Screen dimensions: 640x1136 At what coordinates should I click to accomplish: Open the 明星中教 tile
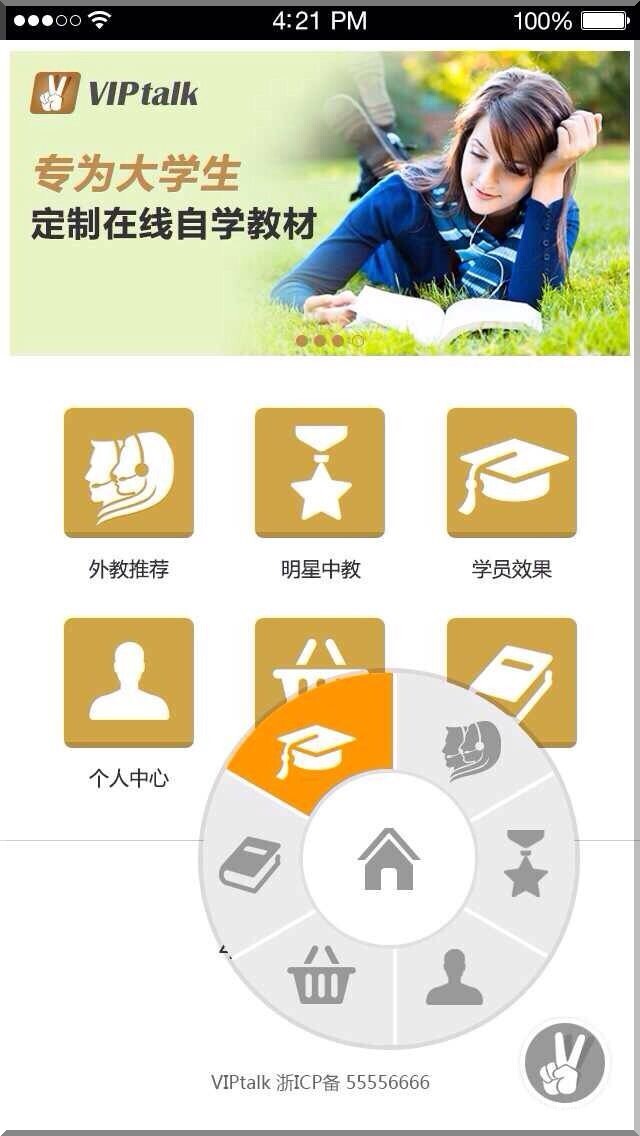click(x=320, y=472)
